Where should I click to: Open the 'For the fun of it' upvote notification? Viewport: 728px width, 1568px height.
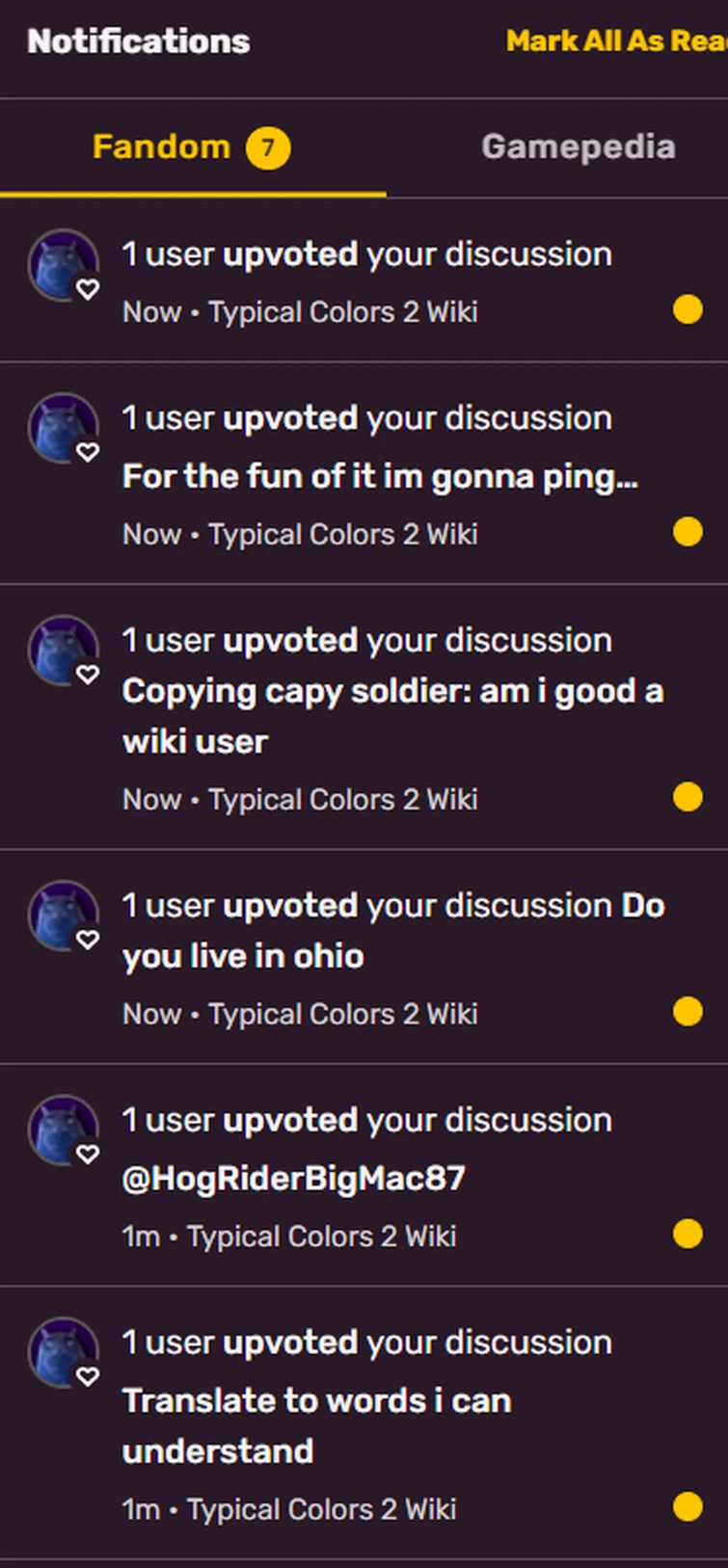(379, 476)
